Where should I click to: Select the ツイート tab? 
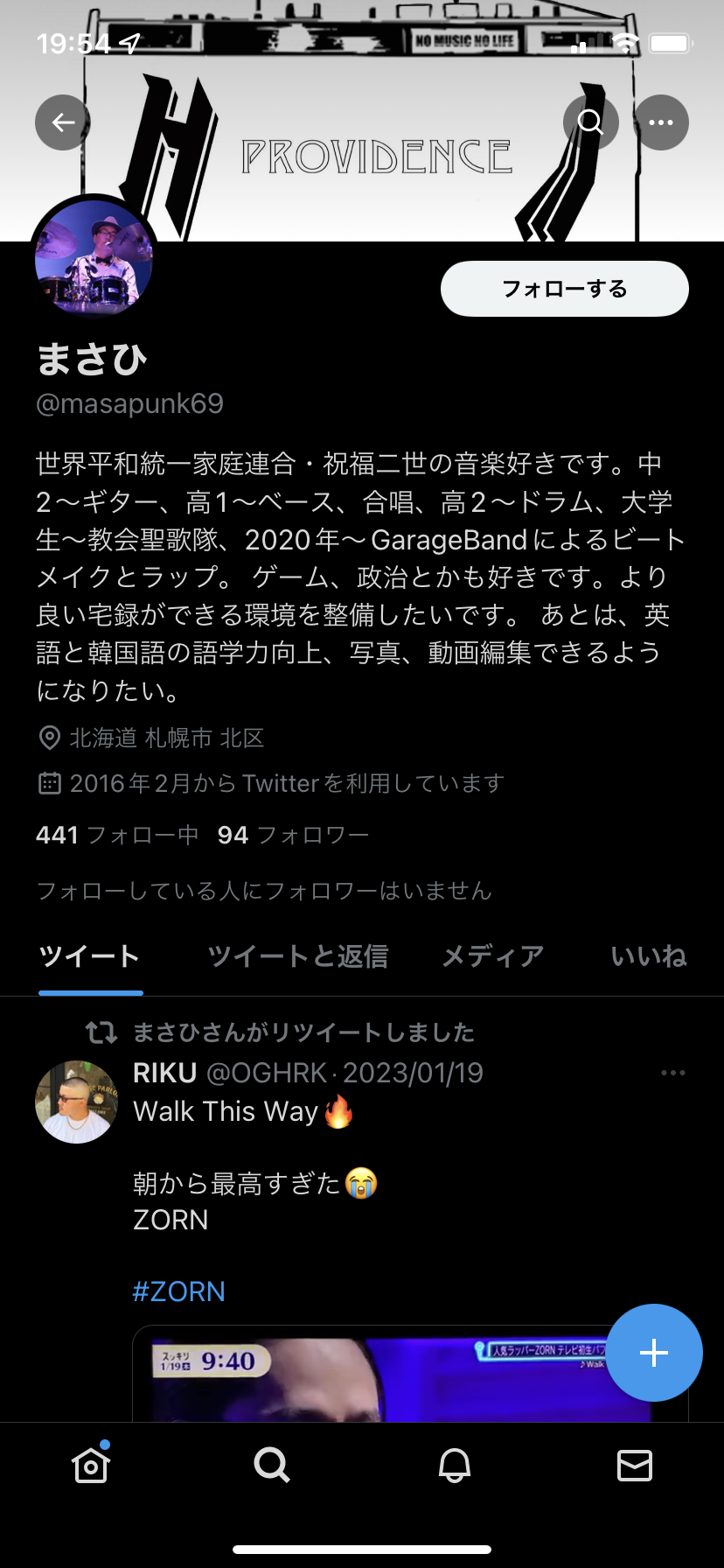[90, 956]
